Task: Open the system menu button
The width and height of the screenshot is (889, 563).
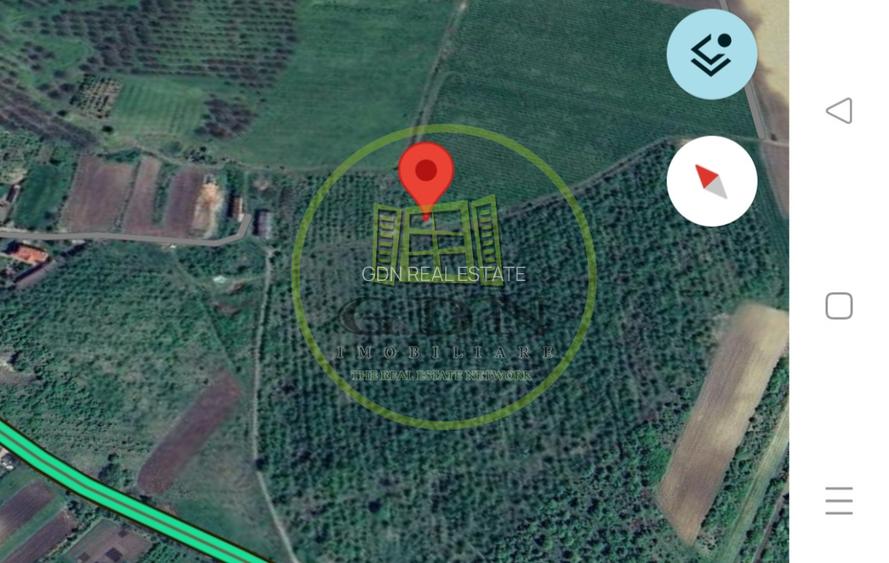Action: [x=839, y=500]
